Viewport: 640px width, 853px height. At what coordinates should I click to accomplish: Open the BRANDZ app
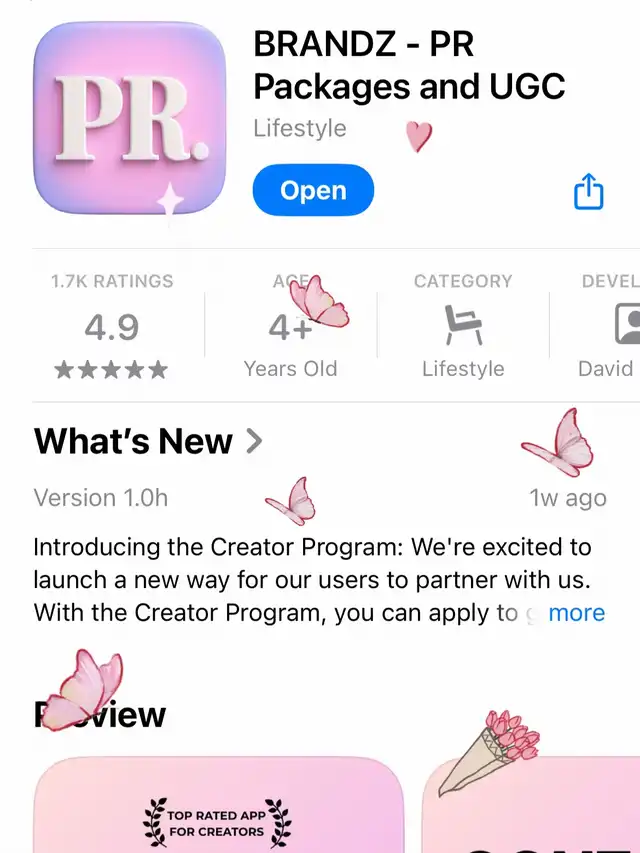pos(313,190)
